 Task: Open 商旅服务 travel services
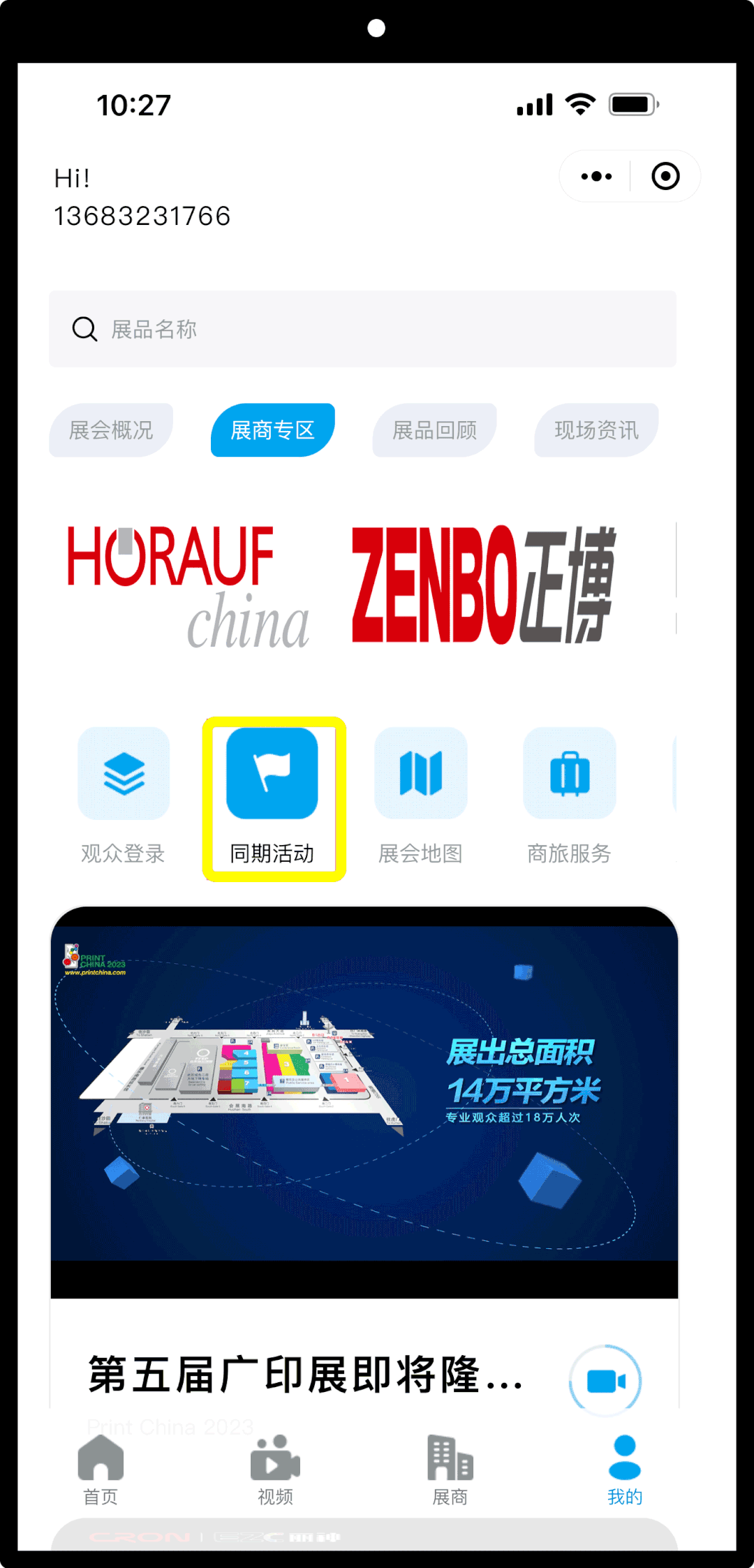(x=569, y=796)
